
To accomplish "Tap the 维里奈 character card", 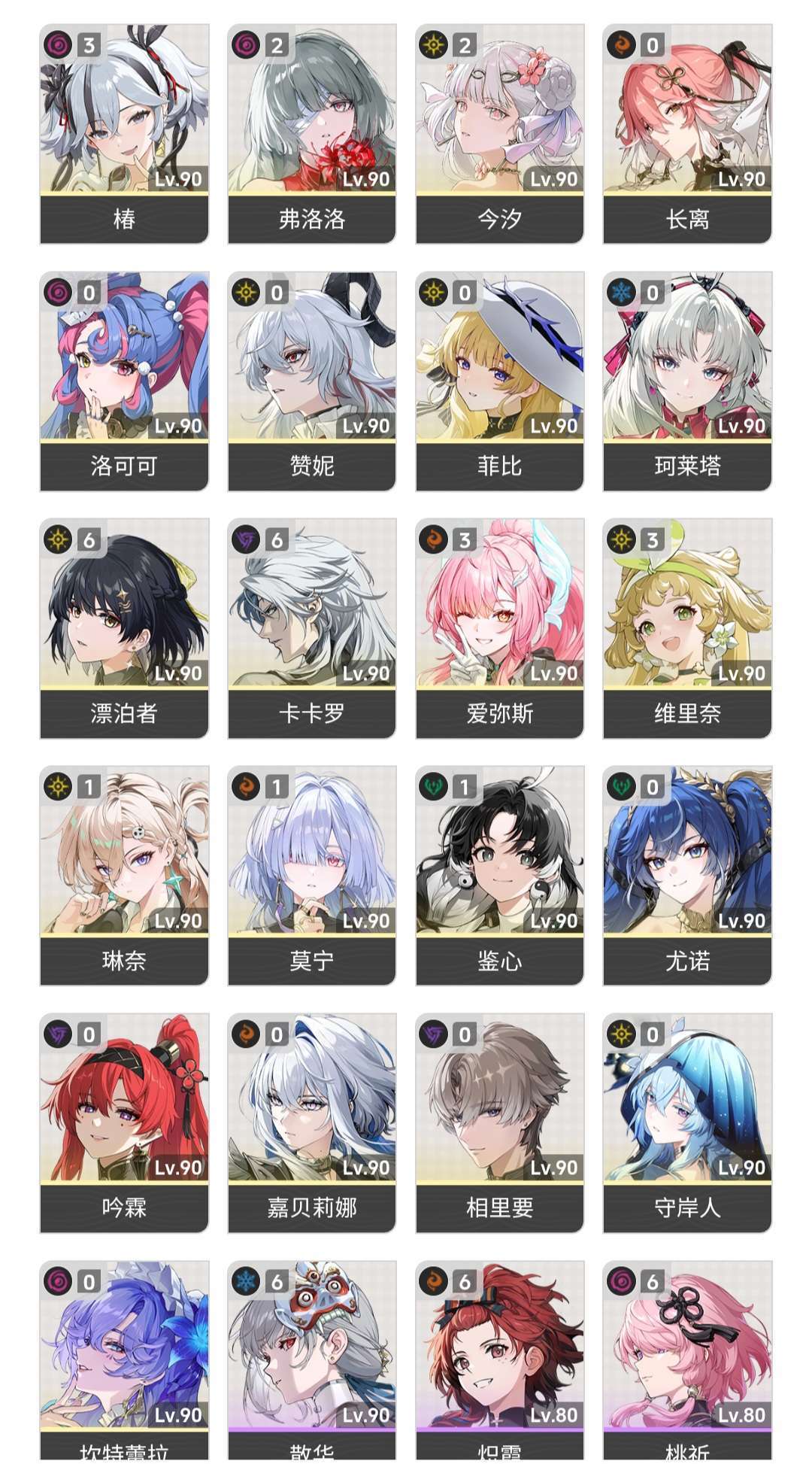I will [x=687, y=628].
